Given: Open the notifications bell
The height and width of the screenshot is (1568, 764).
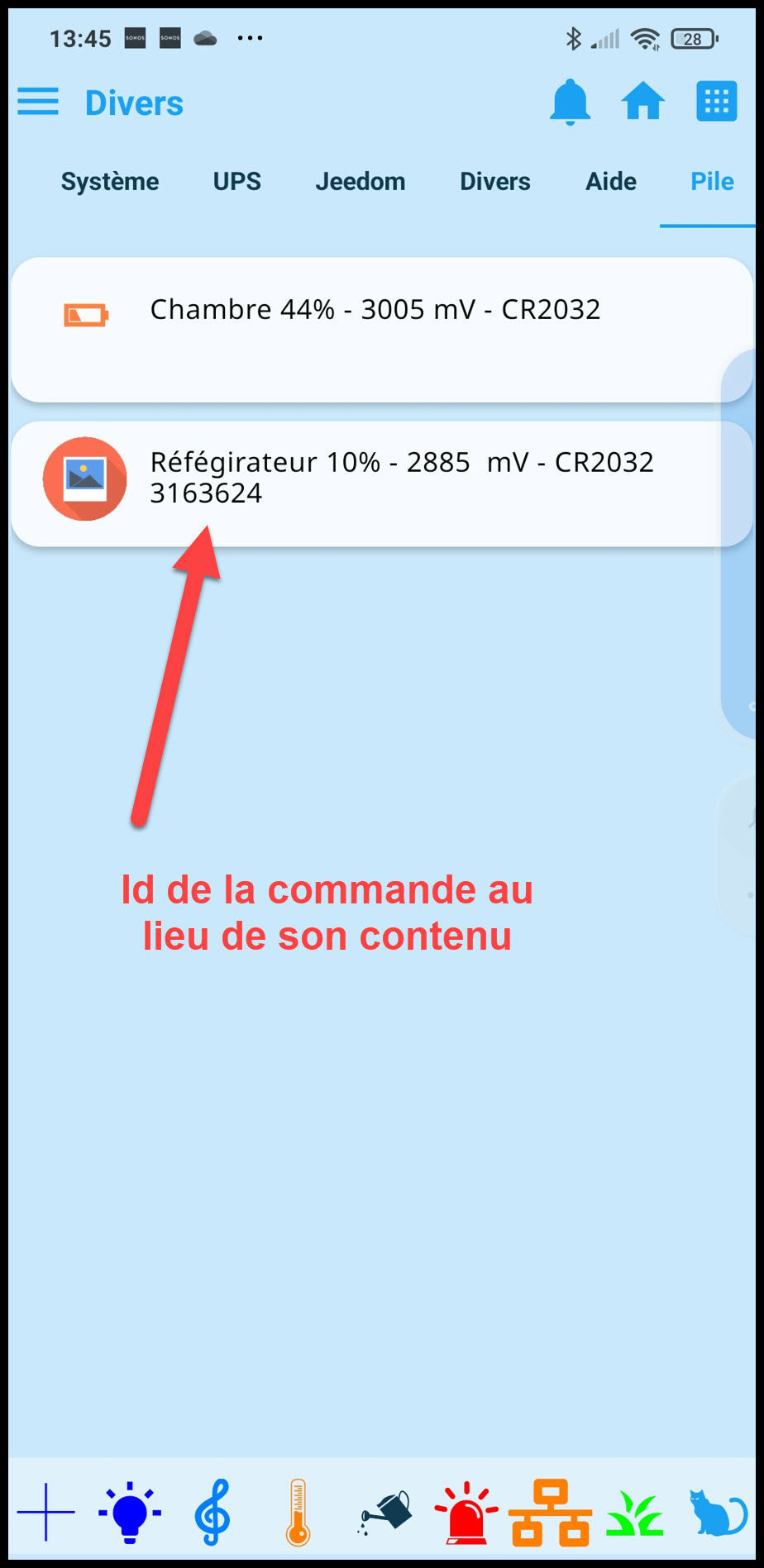Looking at the screenshot, I should point(570,102).
